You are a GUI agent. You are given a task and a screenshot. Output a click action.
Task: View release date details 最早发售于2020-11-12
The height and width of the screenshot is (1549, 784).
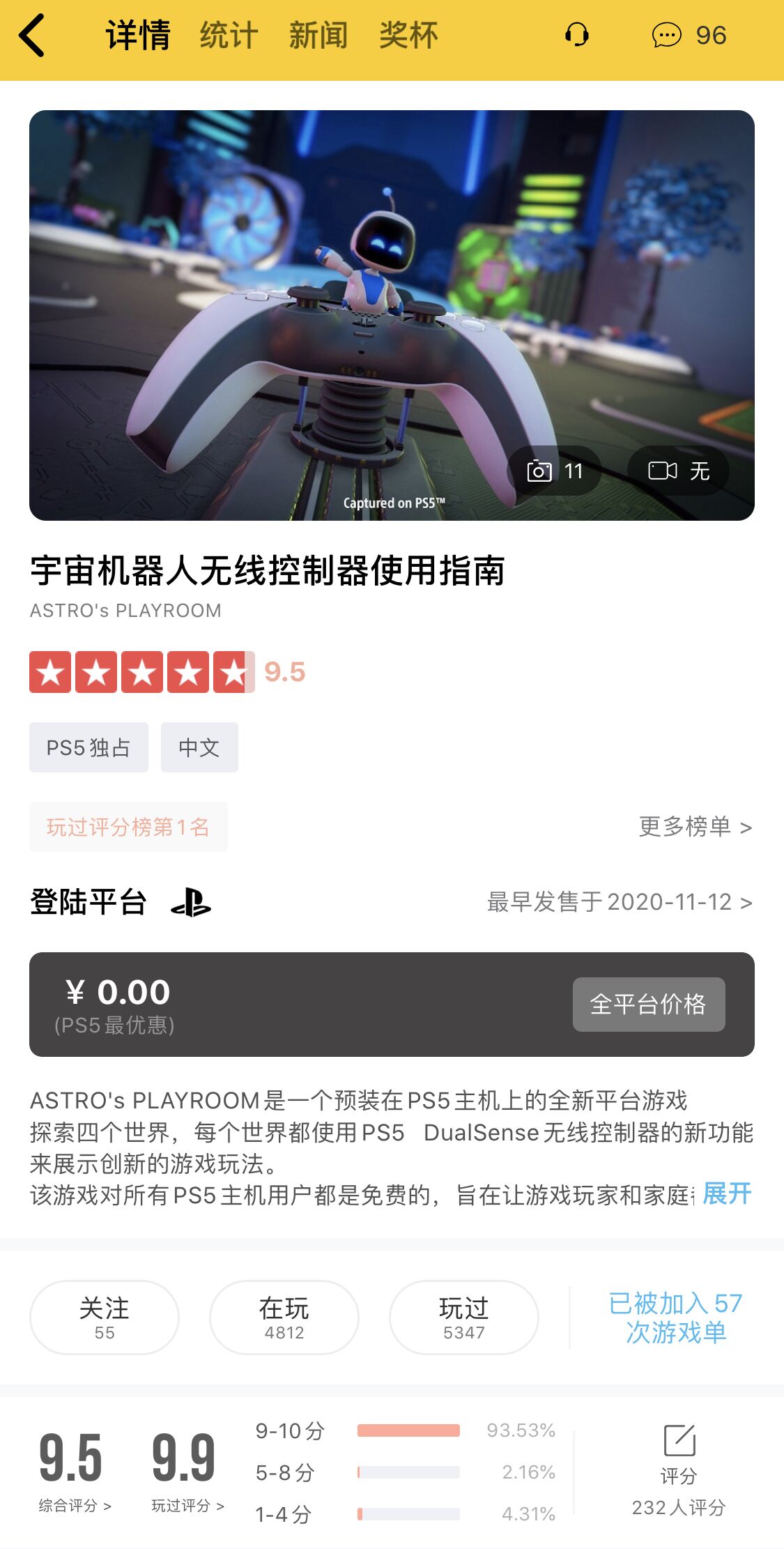pyautogui.click(x=620, y=902)
